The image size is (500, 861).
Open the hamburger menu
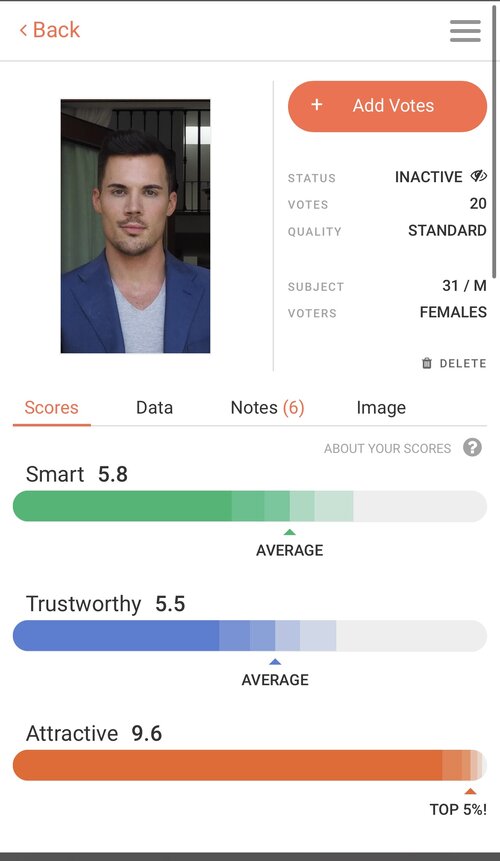pyautogui.click(x=465, y=31)
